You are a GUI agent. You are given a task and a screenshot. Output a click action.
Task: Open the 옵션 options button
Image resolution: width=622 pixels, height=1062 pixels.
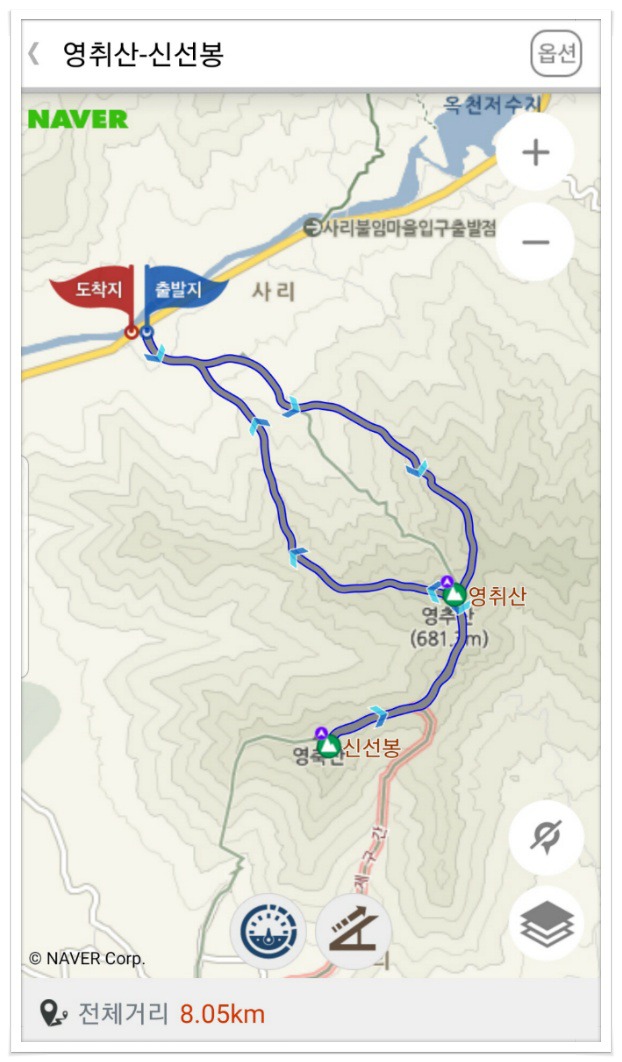[556, 54]
